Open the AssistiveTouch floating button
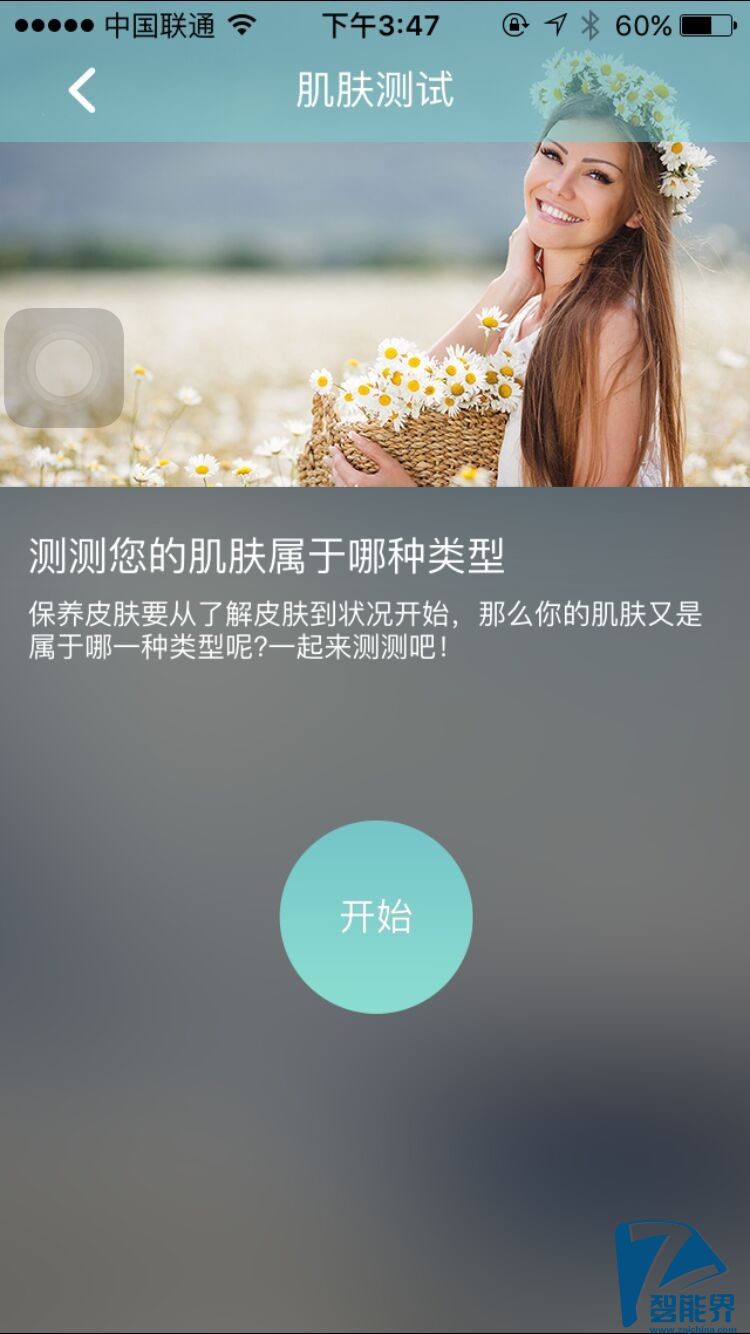 64,368
